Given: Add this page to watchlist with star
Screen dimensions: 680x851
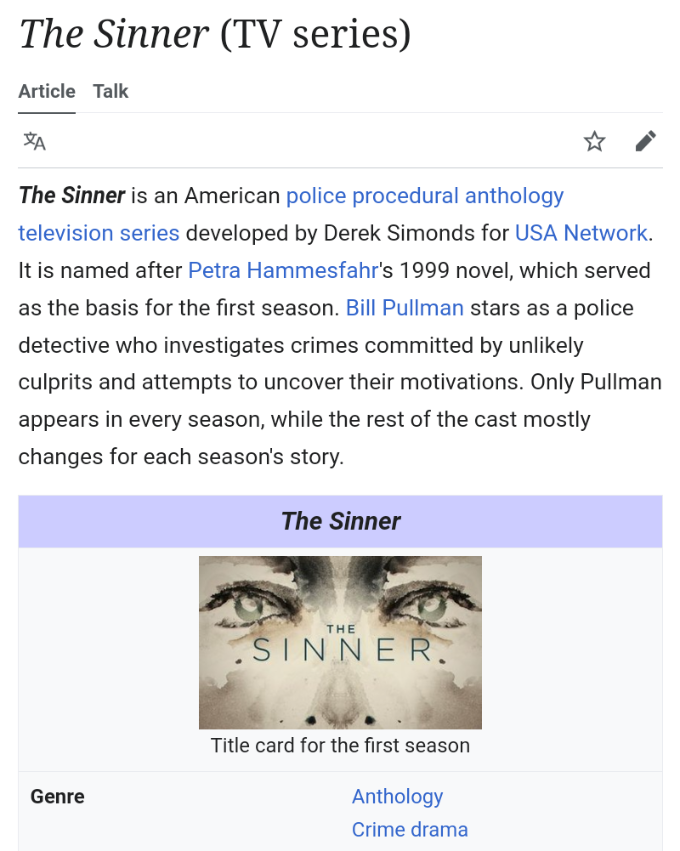Looking at the screenshot, I should click(595, 141).
